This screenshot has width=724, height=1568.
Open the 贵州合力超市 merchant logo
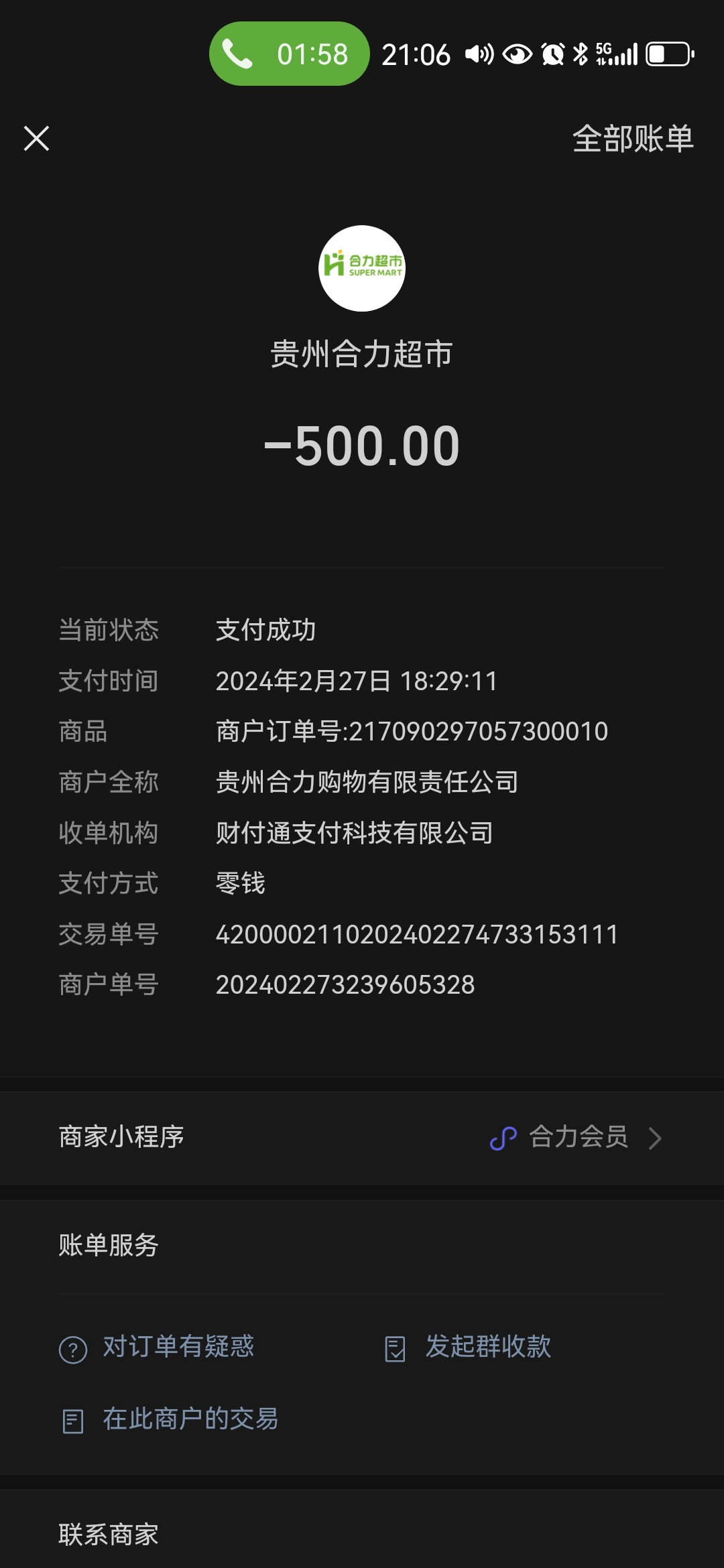tap(362, 268)
